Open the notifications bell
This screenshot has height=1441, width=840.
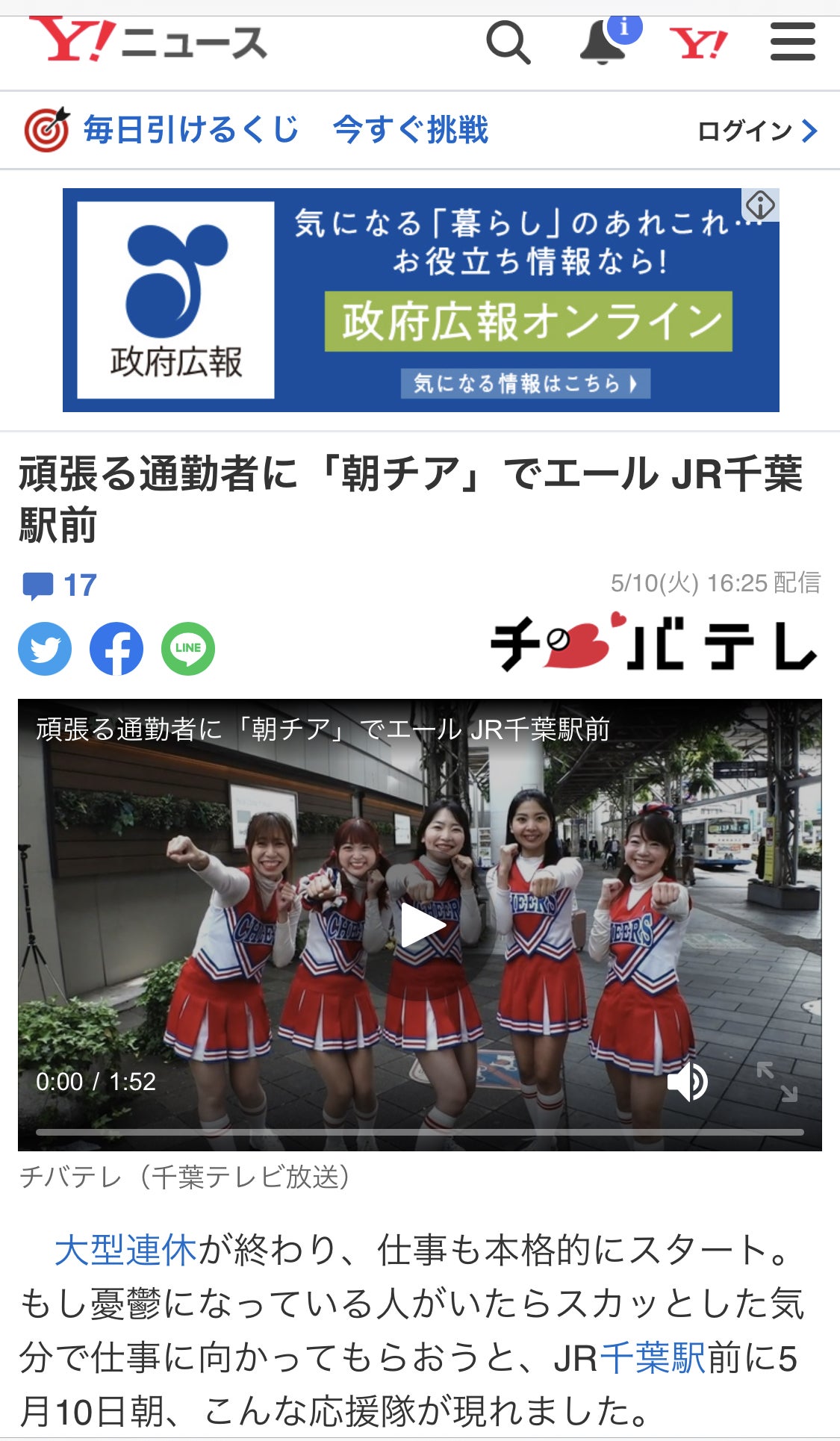coord(603,42)
